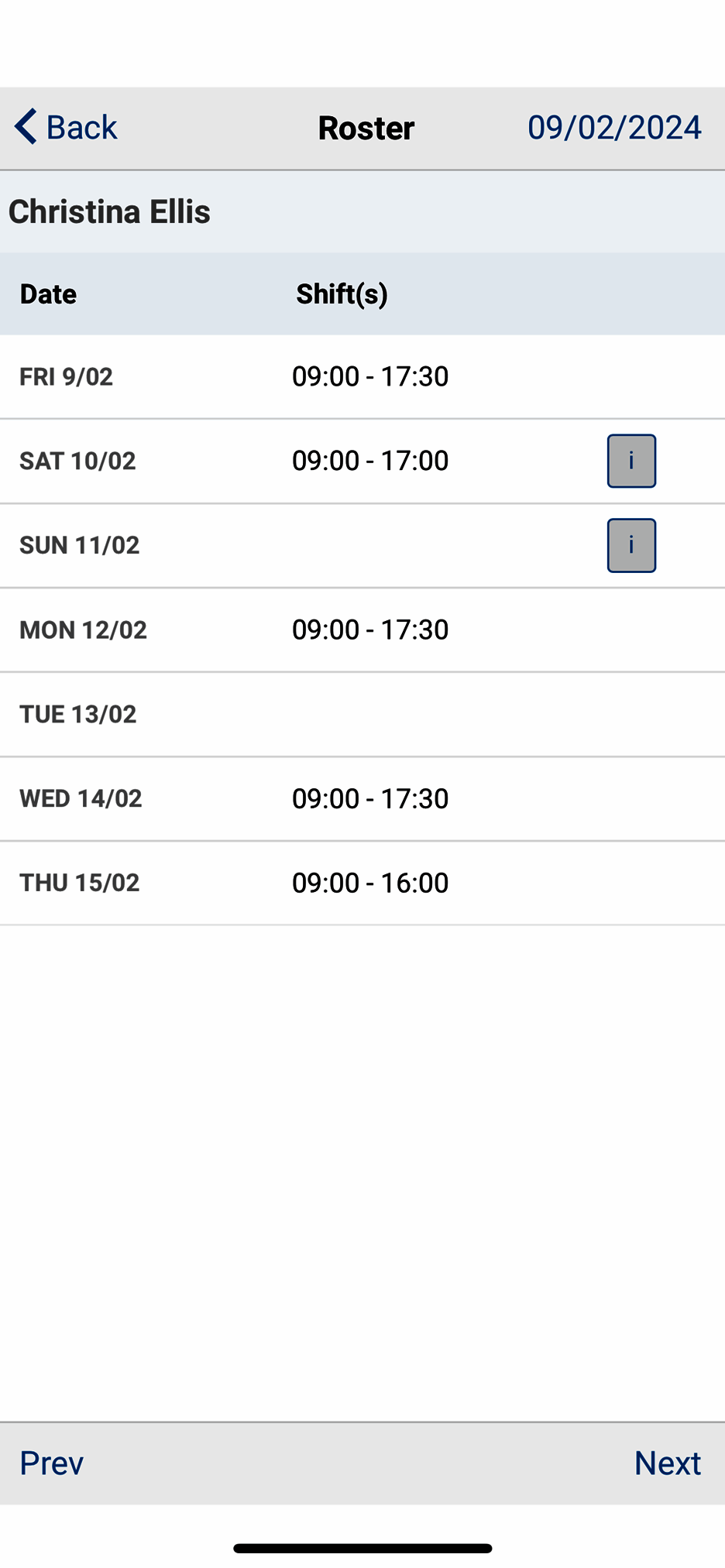The height and width of the screenshot is (1568, 725).
Task: Go back from the Roster screen
Action: point(67,127)
